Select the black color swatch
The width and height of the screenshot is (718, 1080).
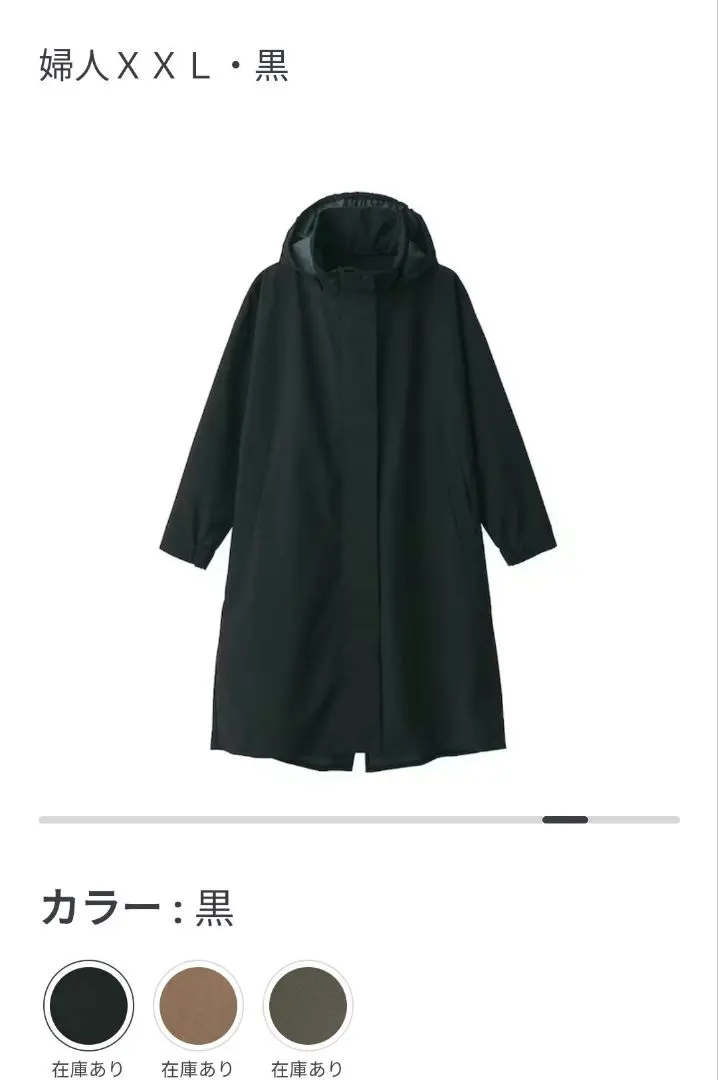pyautogui.click(x=88, y=1006)
